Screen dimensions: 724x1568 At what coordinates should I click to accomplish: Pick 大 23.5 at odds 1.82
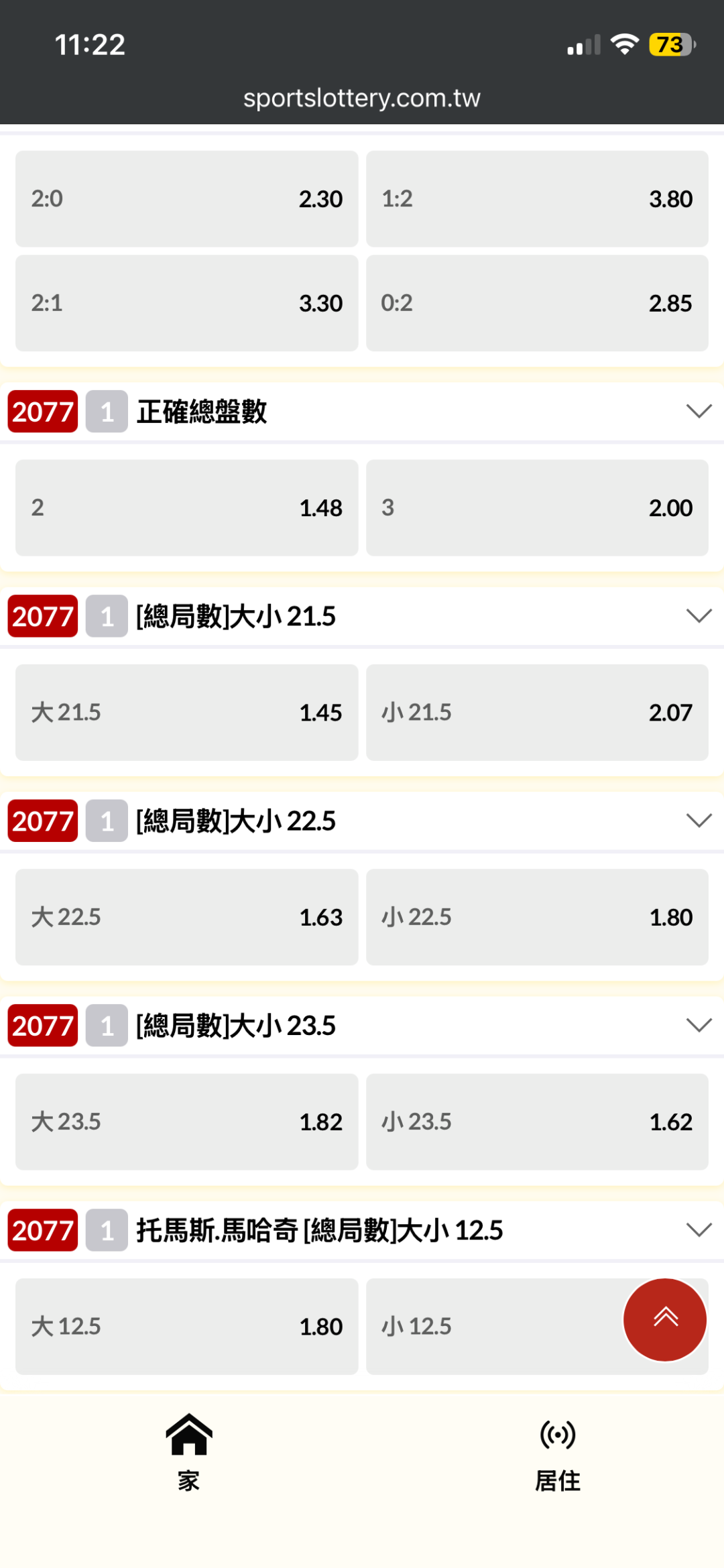pyautogui.click(x=186, y=1122)
